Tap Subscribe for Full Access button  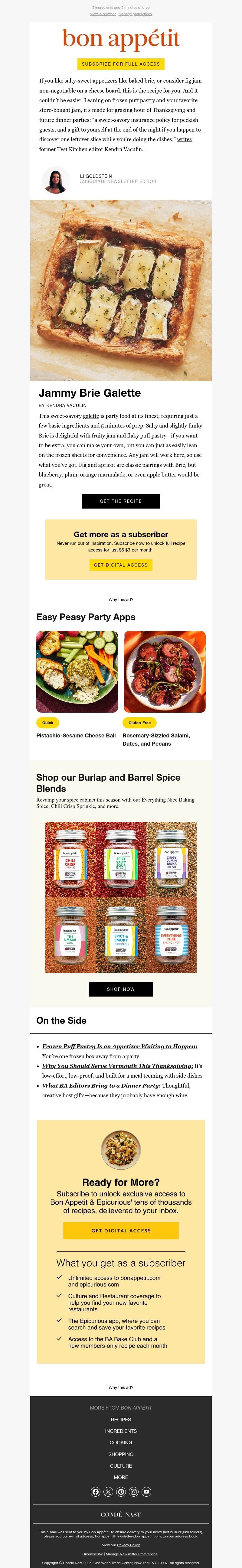[121, 64]
